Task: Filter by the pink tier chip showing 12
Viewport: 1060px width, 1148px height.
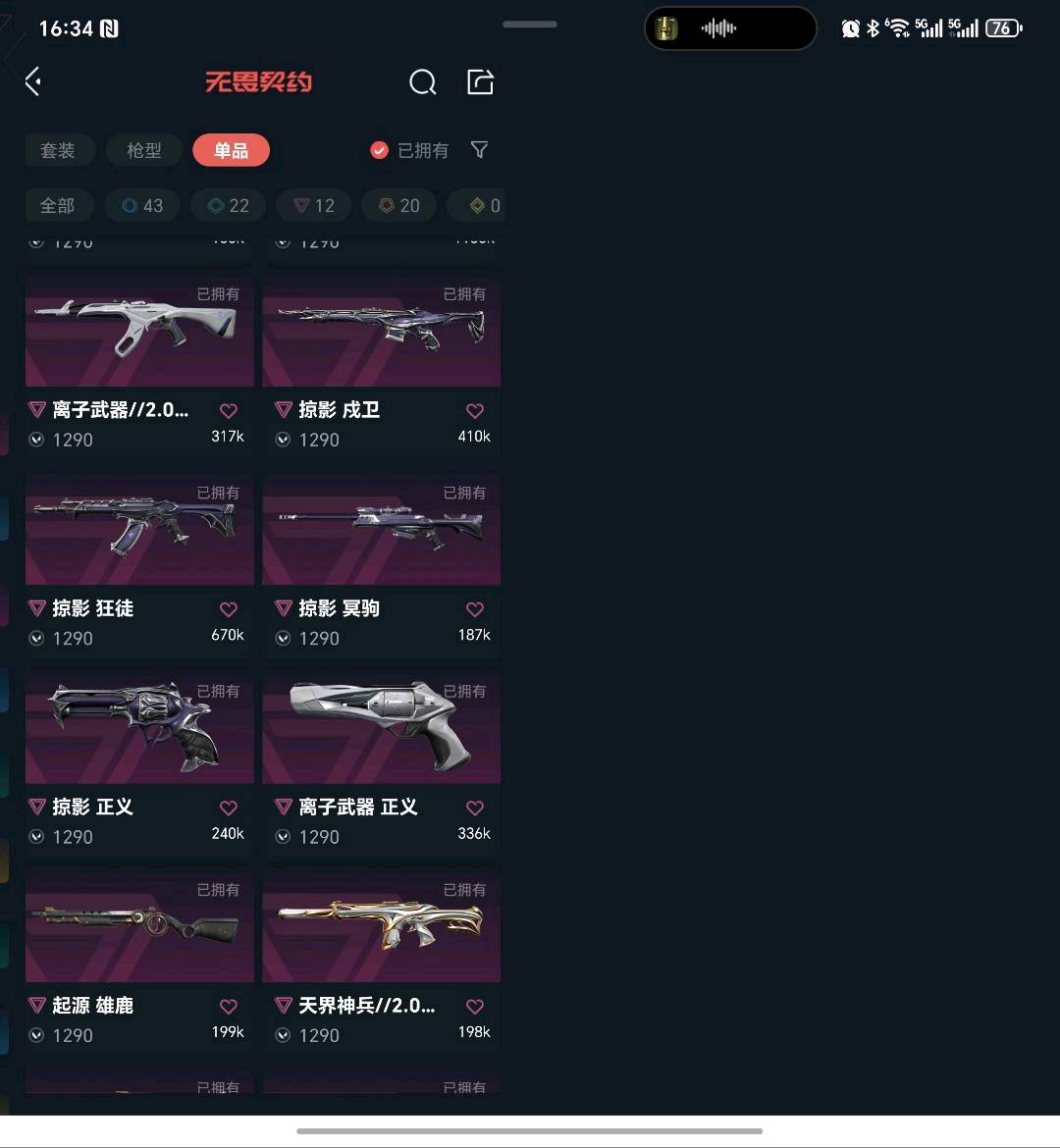Action: [314, 205]
